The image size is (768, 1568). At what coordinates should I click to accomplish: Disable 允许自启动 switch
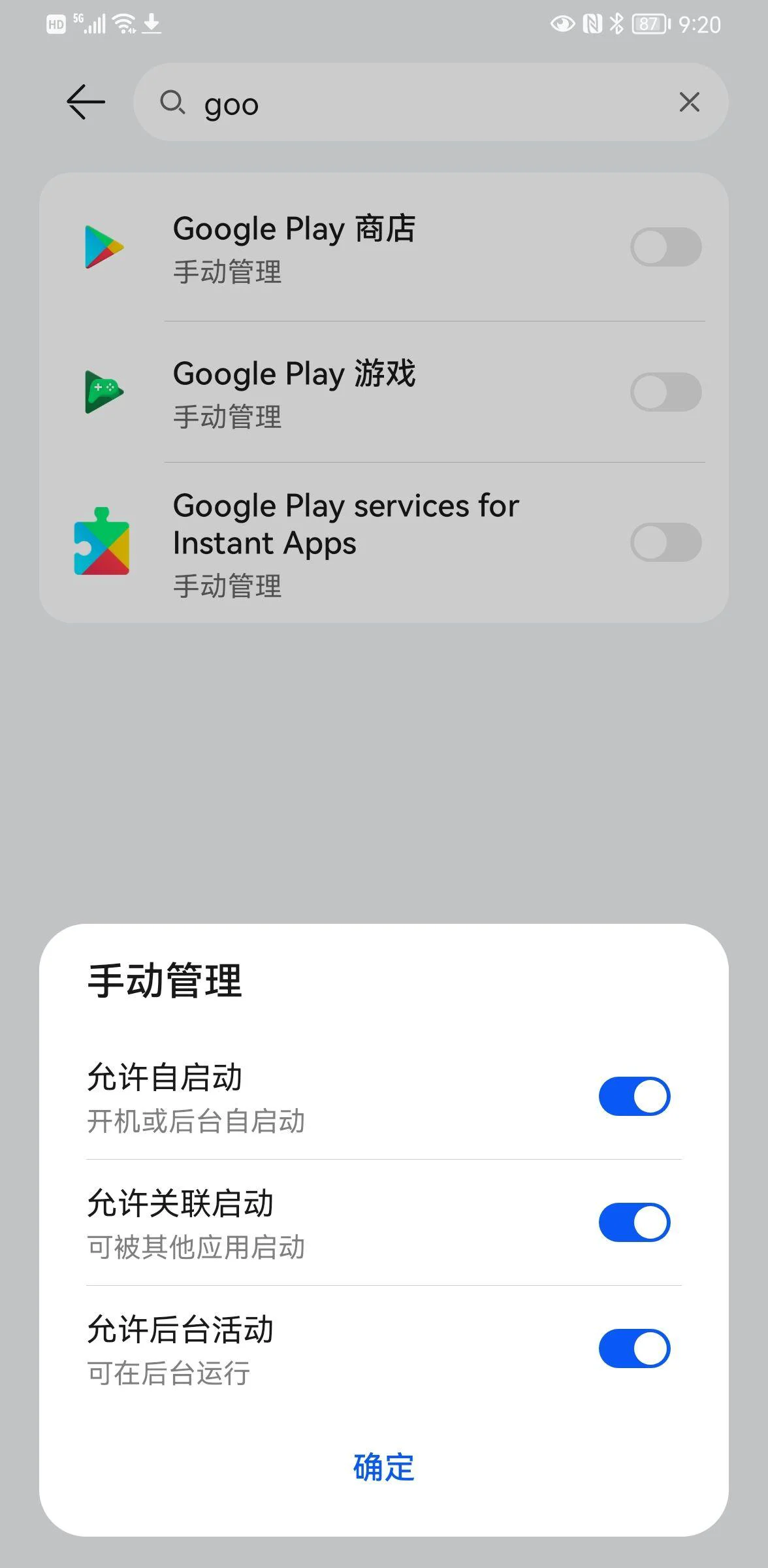coord(634,1096)
